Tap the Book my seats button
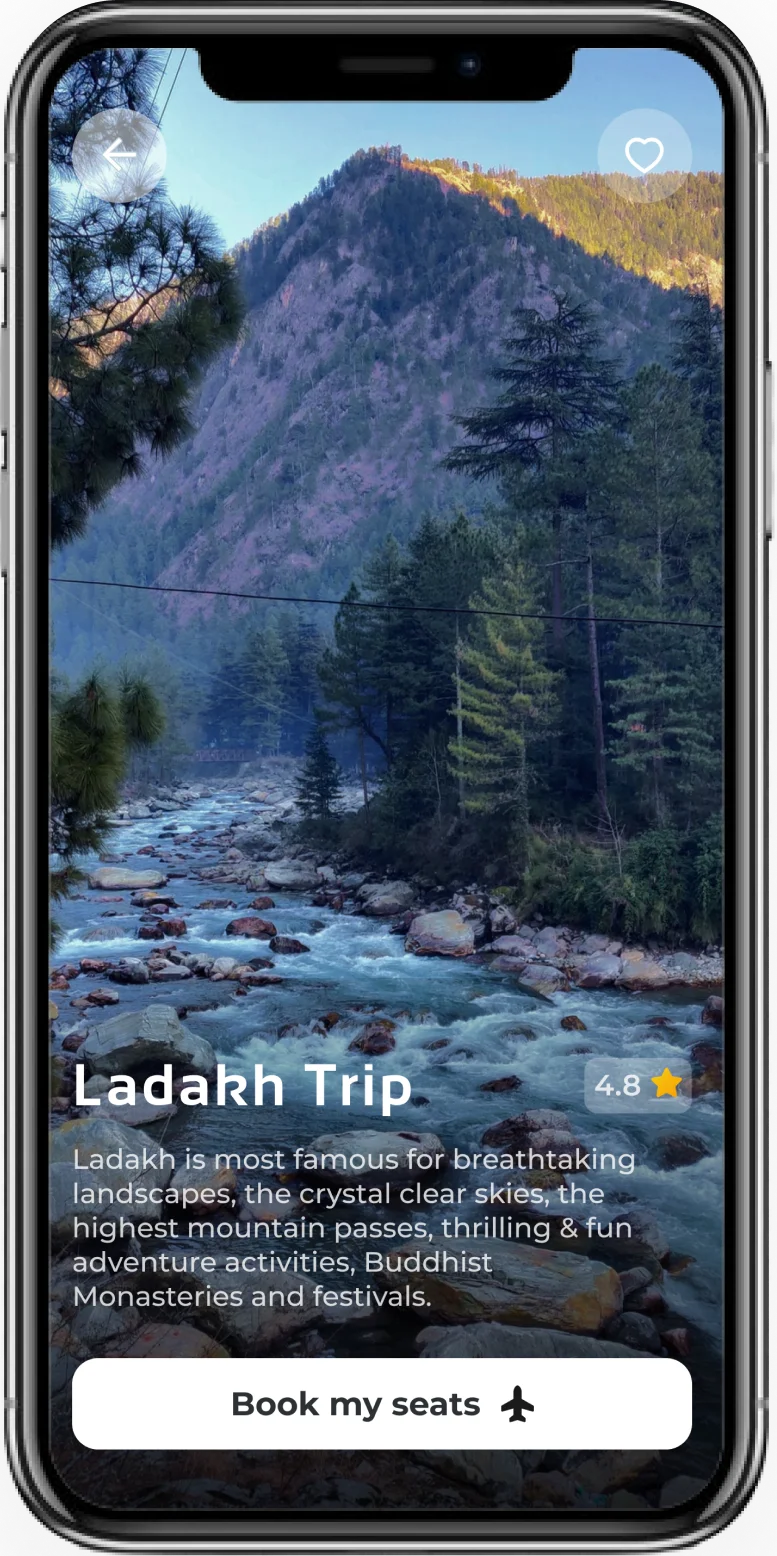The width and height of the screenshot is (777, 1556). pos(382,1403)
